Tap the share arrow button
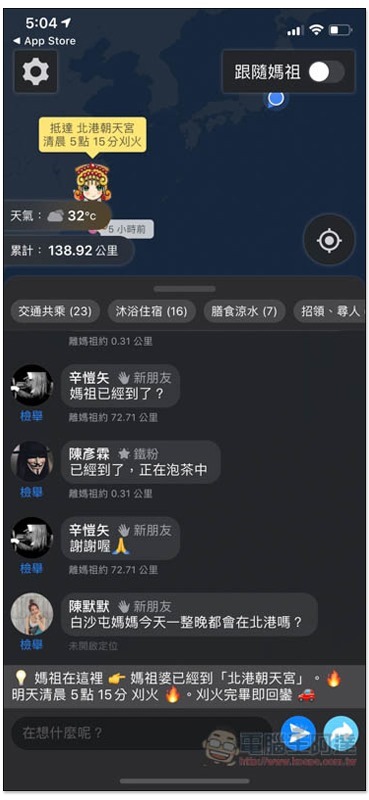This screenshot has height=800, width=369. [x=341, y=734]
